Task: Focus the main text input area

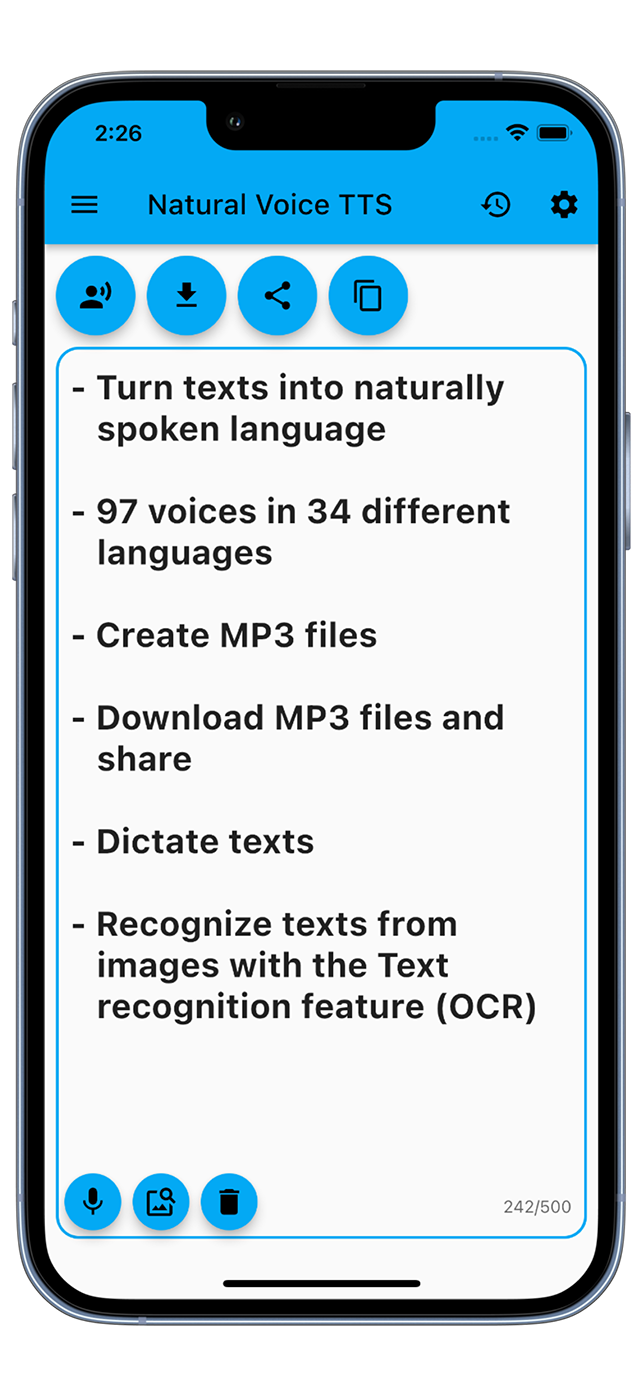Action: coord(320,1090)
